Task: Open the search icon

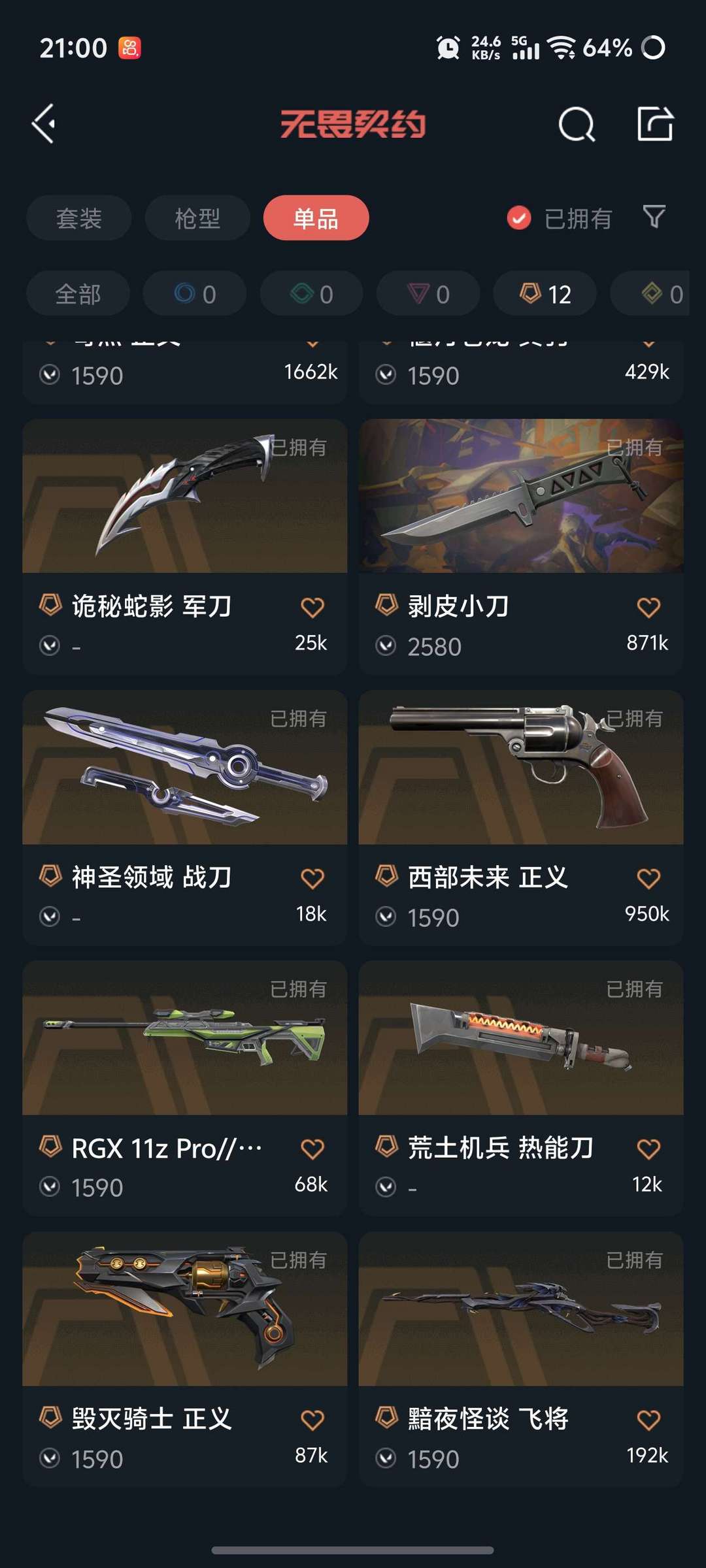Action: (x=577, y=124)
